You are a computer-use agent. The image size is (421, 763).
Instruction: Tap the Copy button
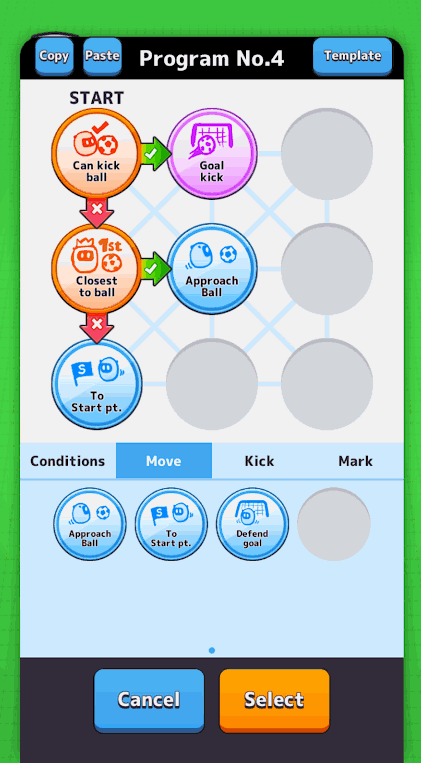coord(54,56)
